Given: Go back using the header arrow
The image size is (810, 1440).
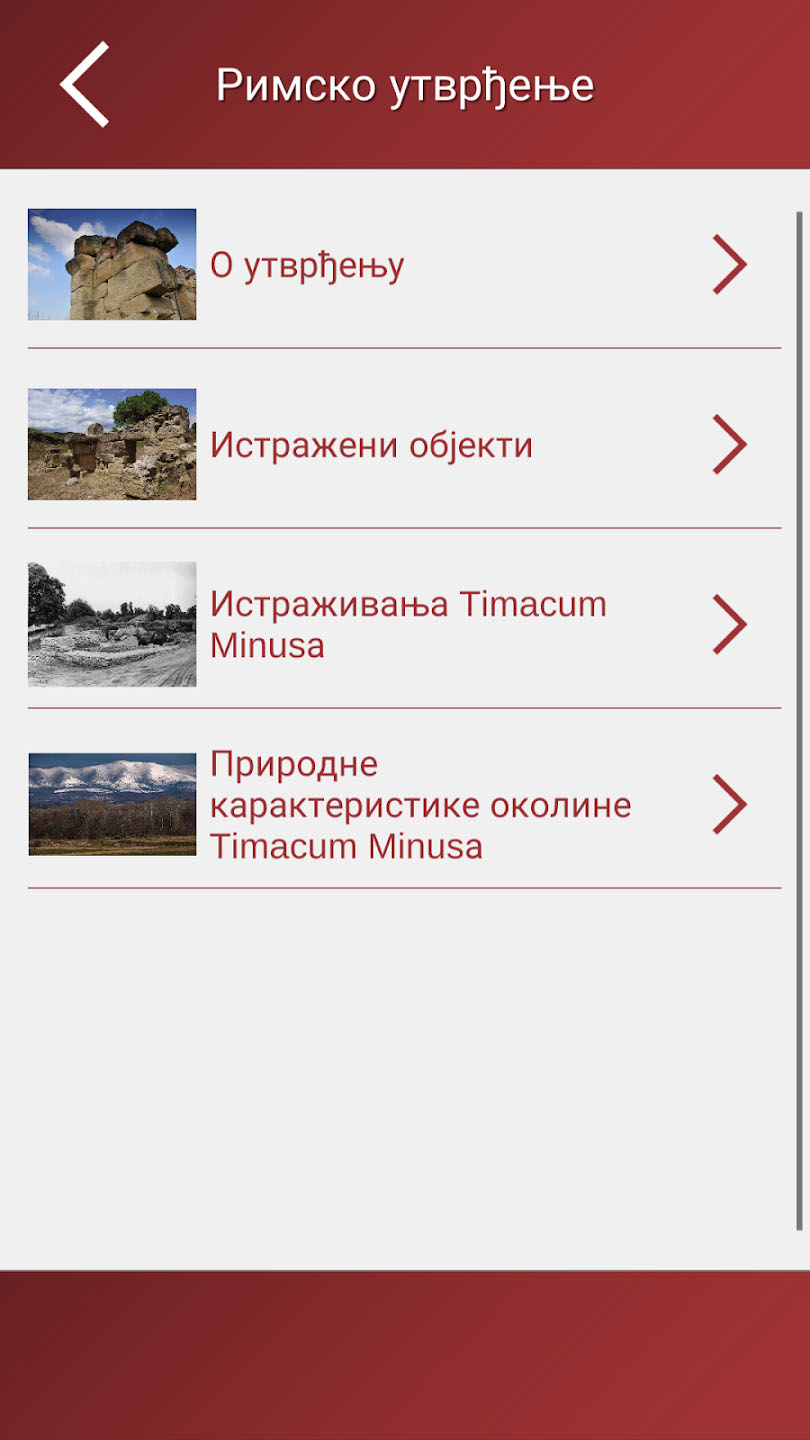Looking at the screenshot, I should 85,85.
